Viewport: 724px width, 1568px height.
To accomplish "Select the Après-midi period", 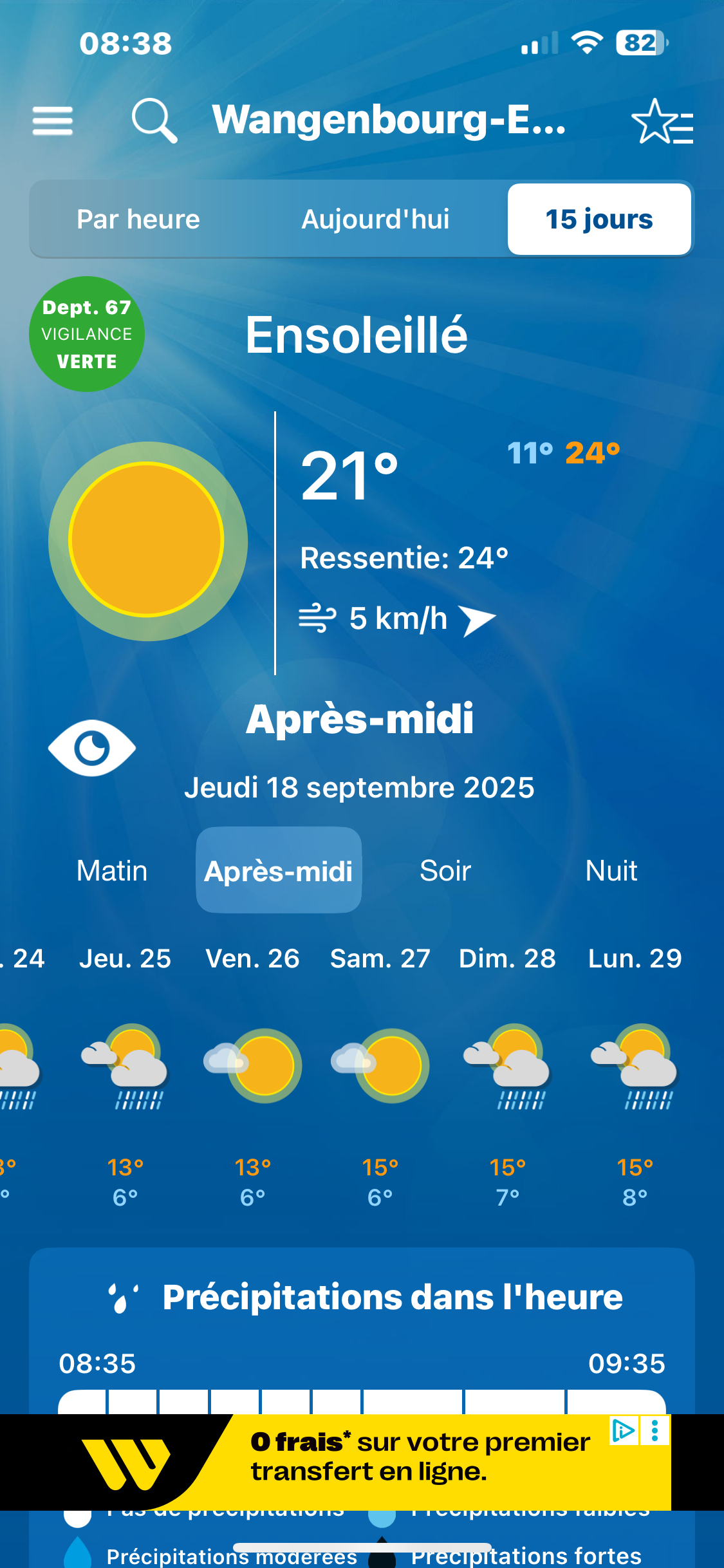I will (279, 871).
